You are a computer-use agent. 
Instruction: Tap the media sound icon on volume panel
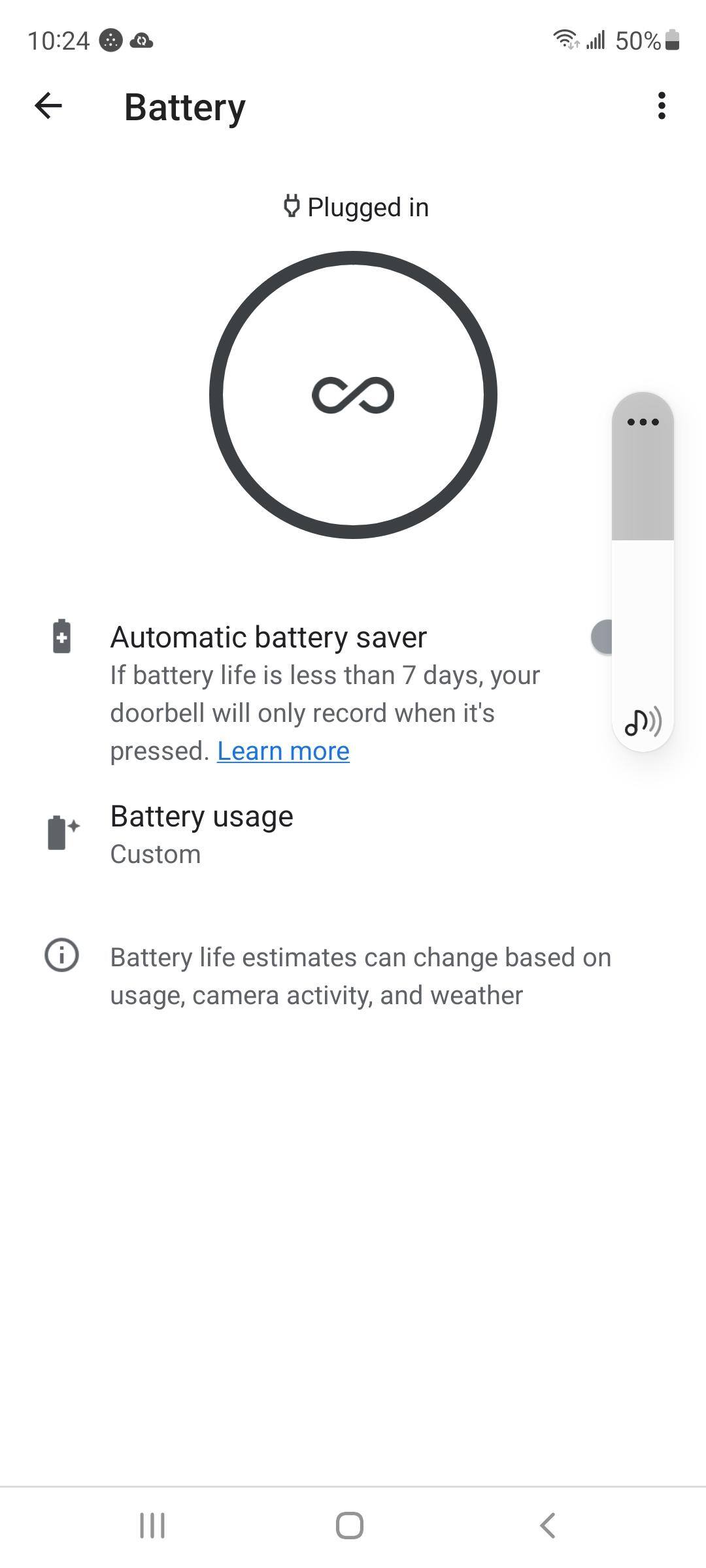pyautogui.click(x=643, y=722)
